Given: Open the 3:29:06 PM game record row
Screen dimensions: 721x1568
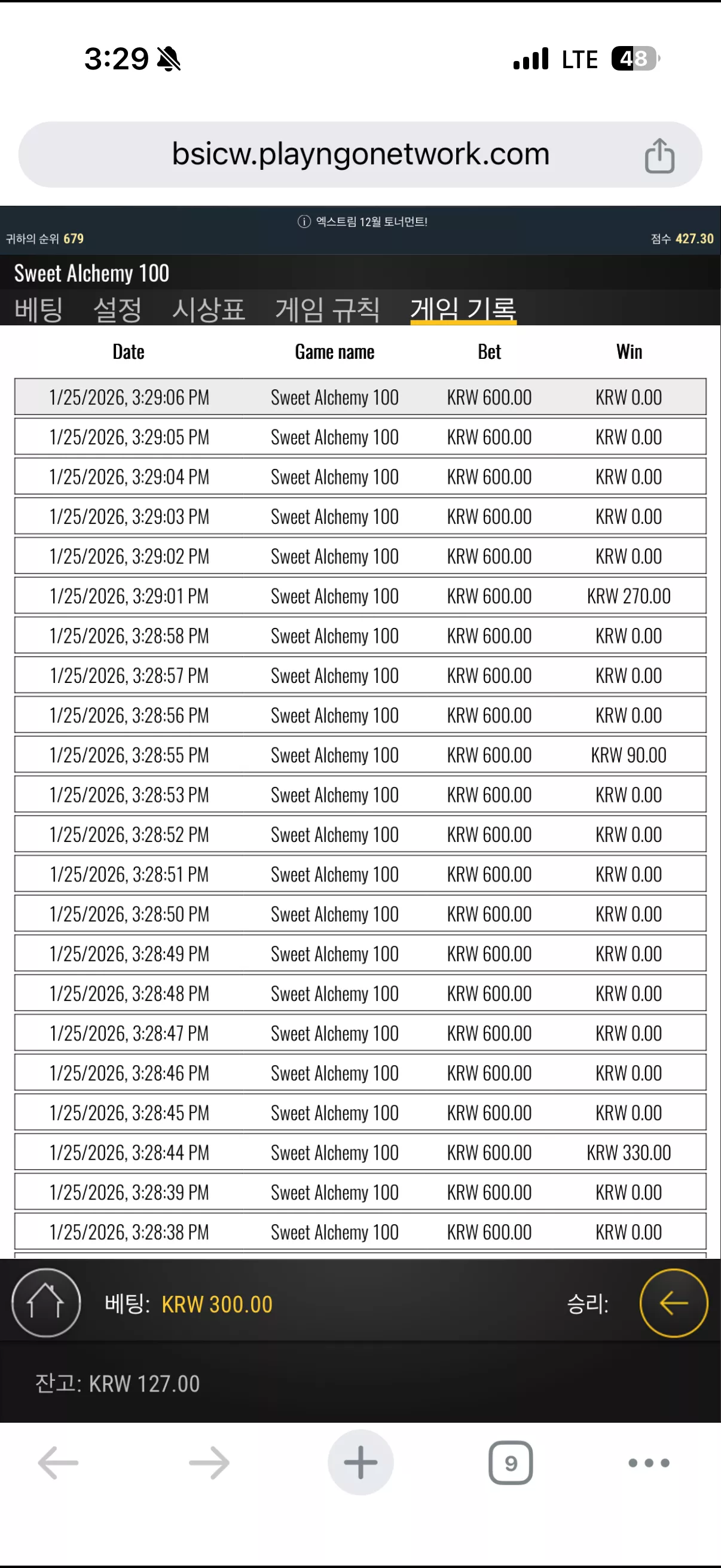Looking at the screenshot, I should point(360,397).
